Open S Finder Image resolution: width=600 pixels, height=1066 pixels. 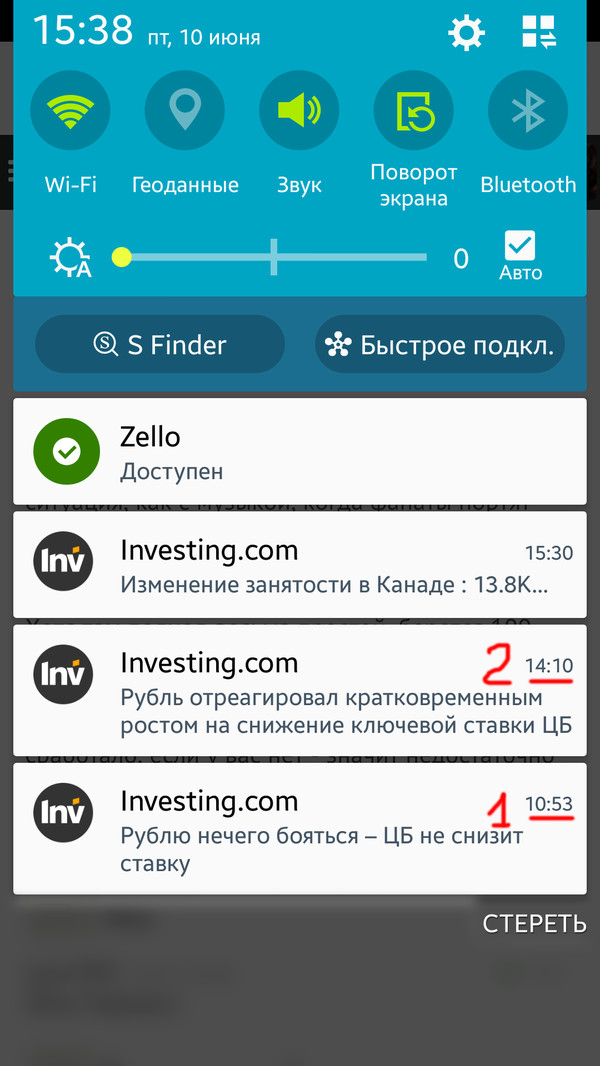click(160, 345)
